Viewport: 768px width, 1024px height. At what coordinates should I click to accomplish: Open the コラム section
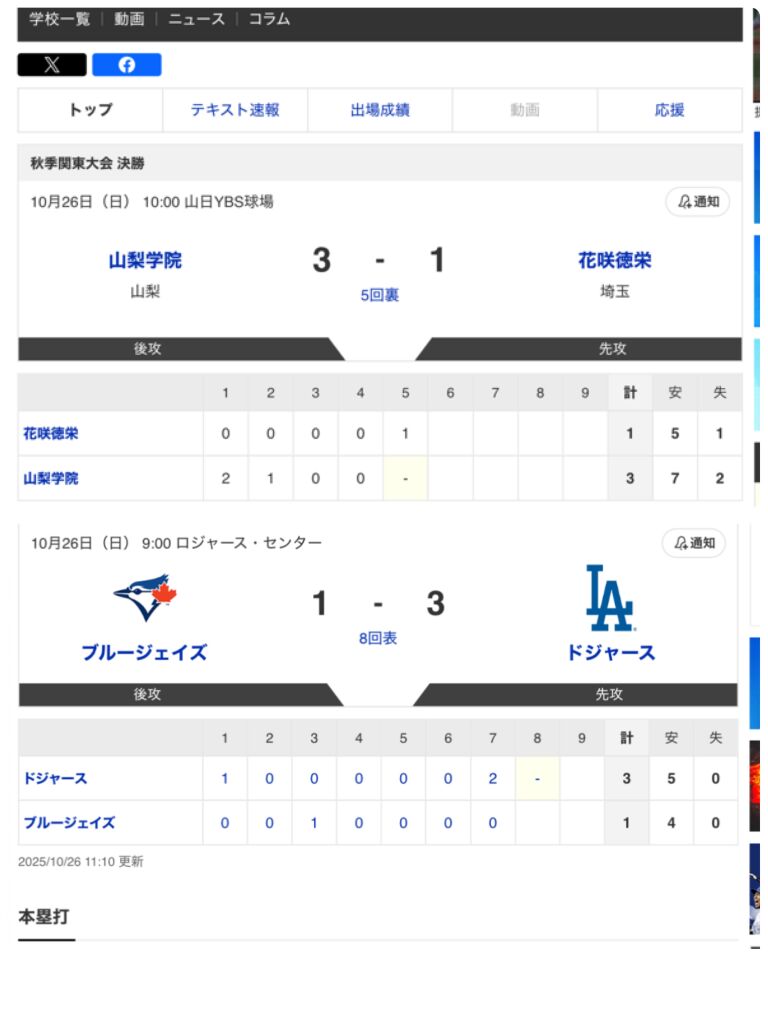tap(269, 19)
